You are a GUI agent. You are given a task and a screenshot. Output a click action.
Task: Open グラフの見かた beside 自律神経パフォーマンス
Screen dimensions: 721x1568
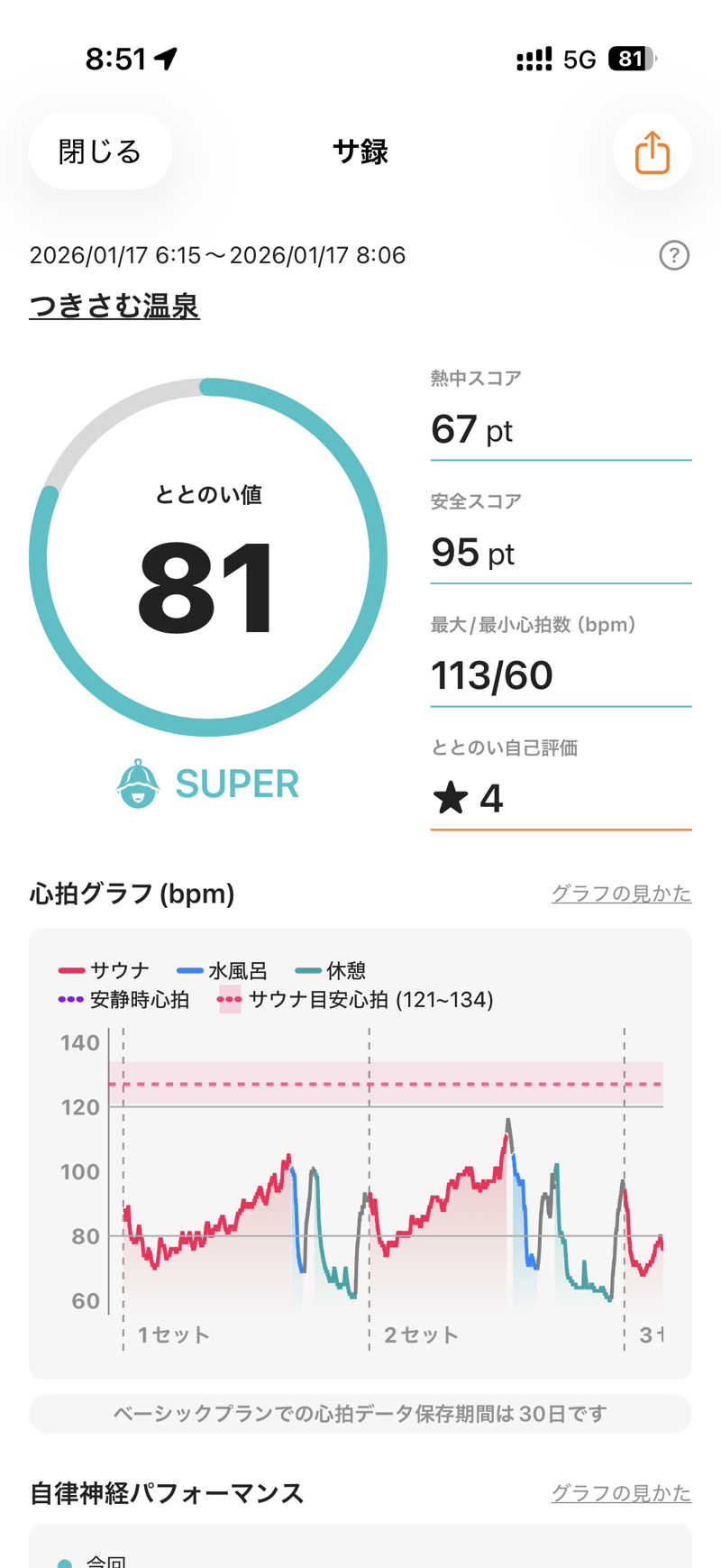(621, 1493)
